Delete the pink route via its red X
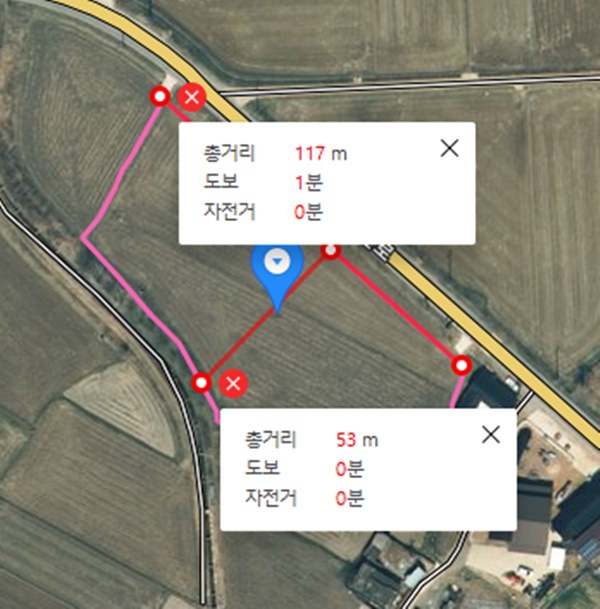The image size is (600, 609). pyautogui.click(x=192, y=97)
